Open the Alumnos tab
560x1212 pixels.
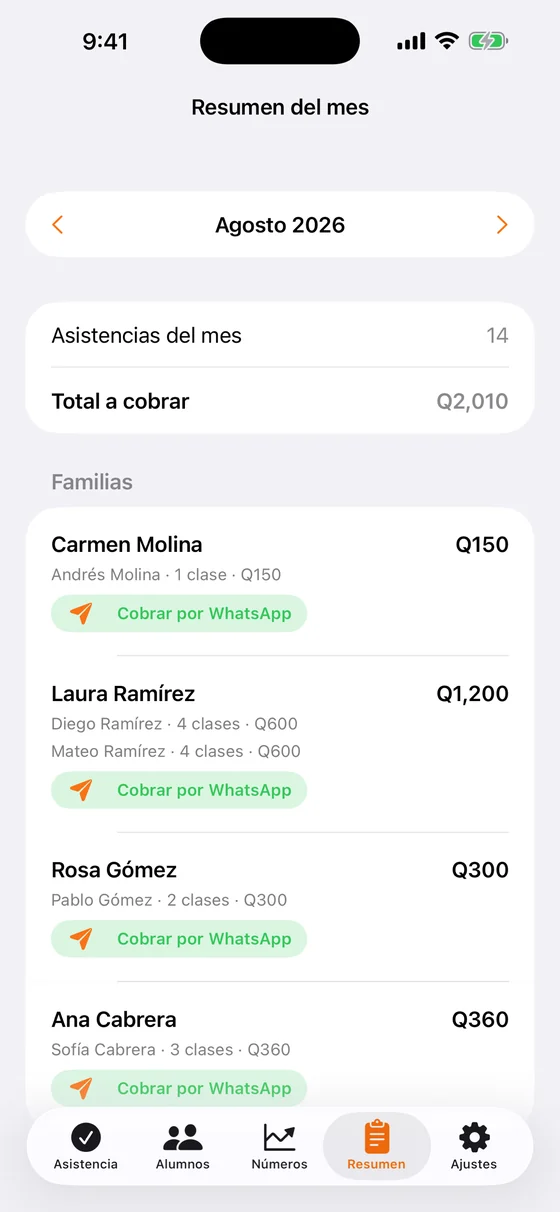pos(183,1146)
